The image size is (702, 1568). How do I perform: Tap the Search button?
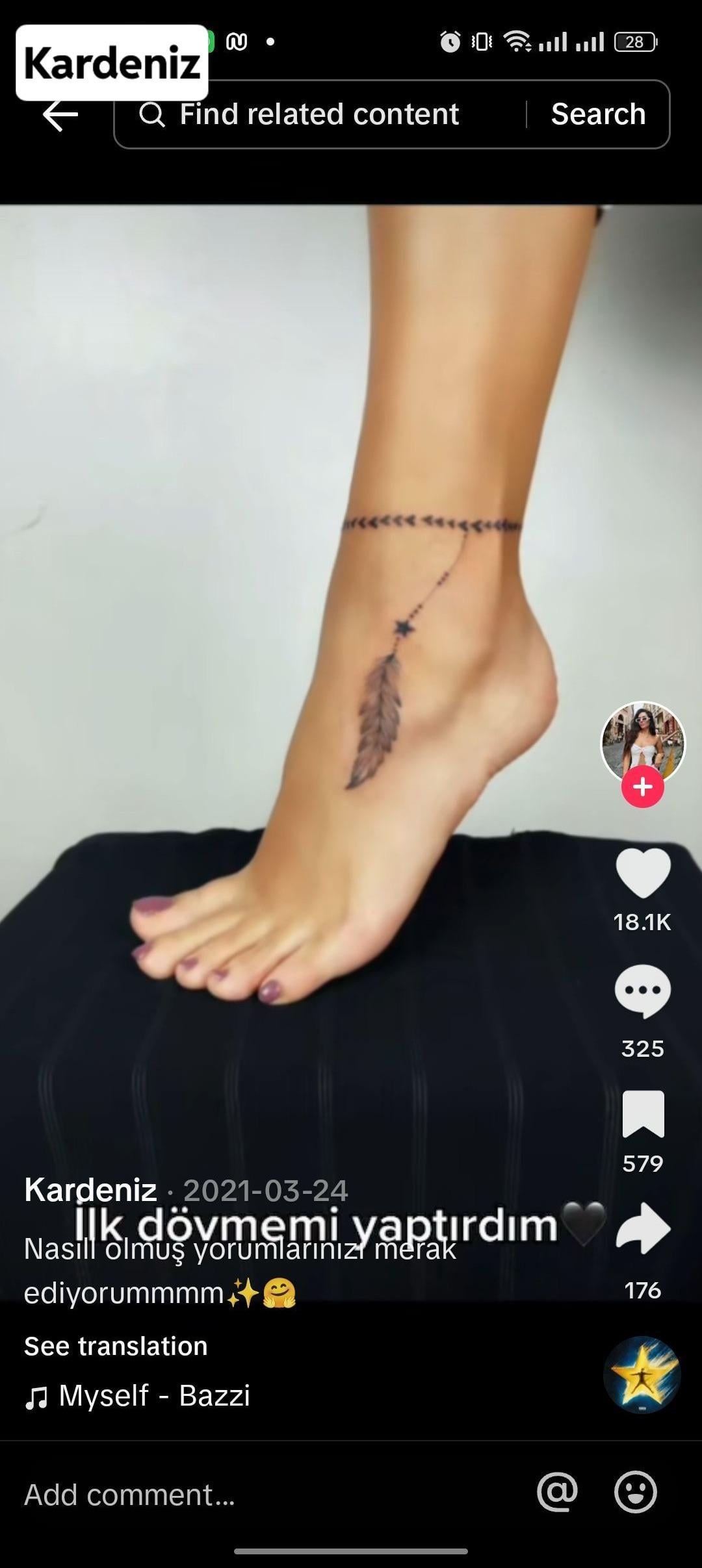point(598,115)
